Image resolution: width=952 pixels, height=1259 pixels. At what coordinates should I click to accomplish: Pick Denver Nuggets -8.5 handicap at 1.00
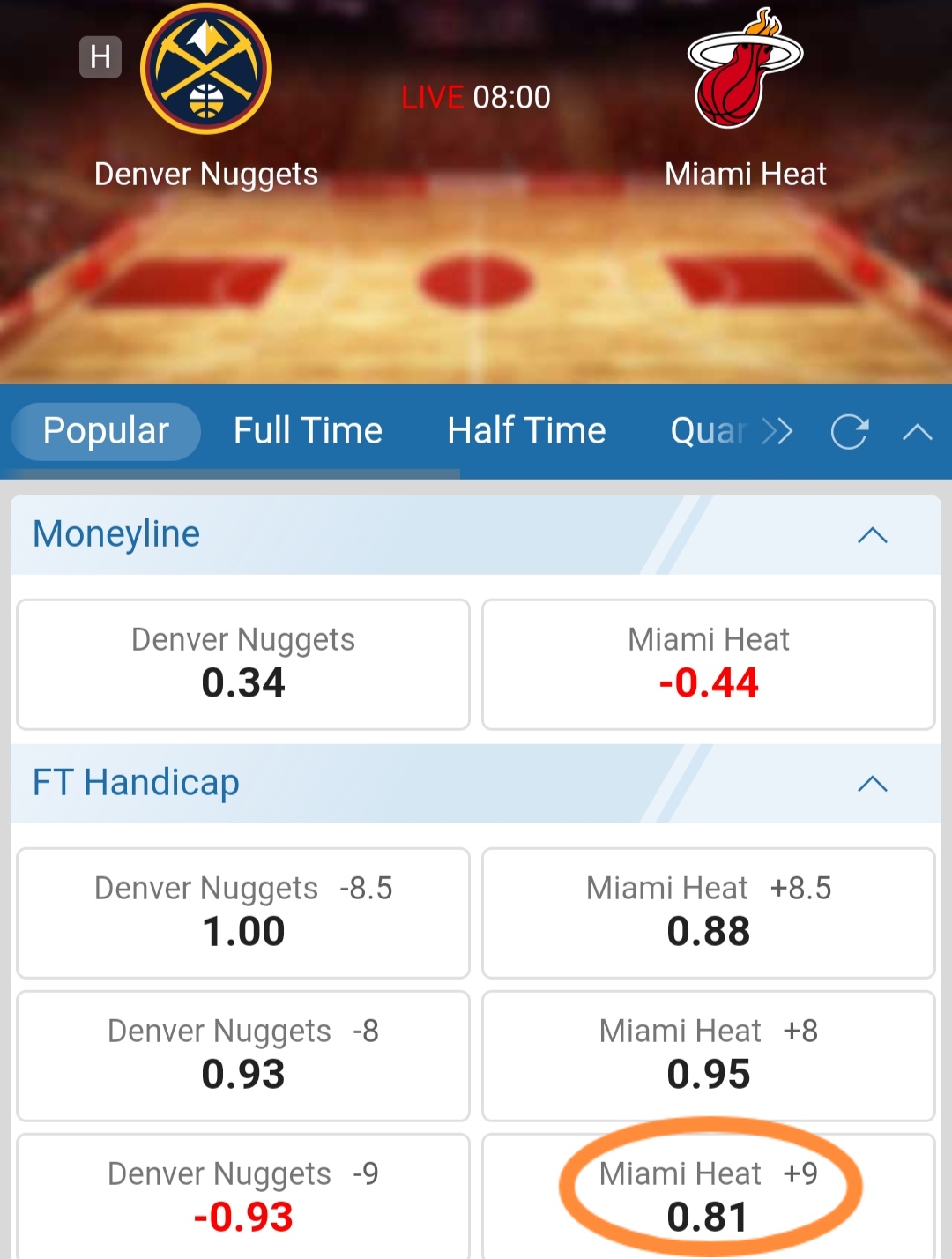[x=243, y=913]
